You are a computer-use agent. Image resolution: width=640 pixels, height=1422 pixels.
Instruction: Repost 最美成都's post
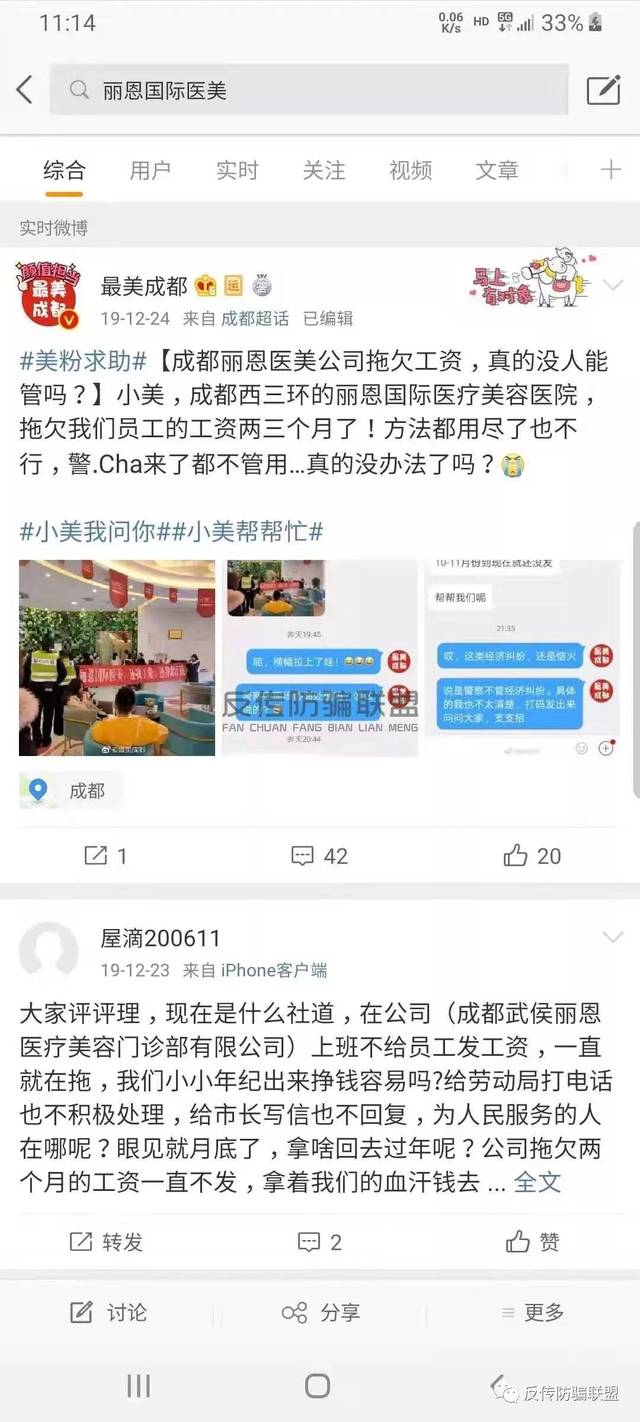pos(106,856)
